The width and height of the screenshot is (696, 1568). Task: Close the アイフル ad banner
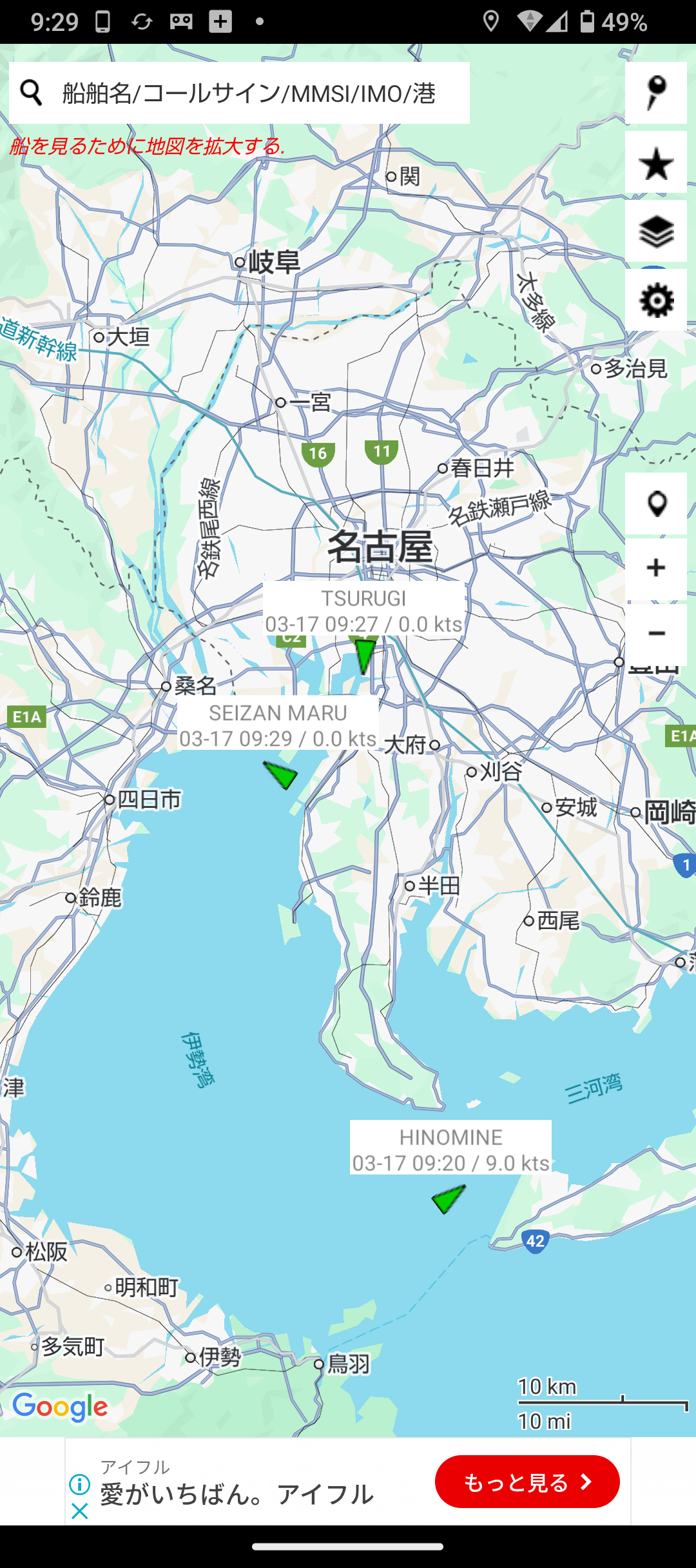point(79,1511)
